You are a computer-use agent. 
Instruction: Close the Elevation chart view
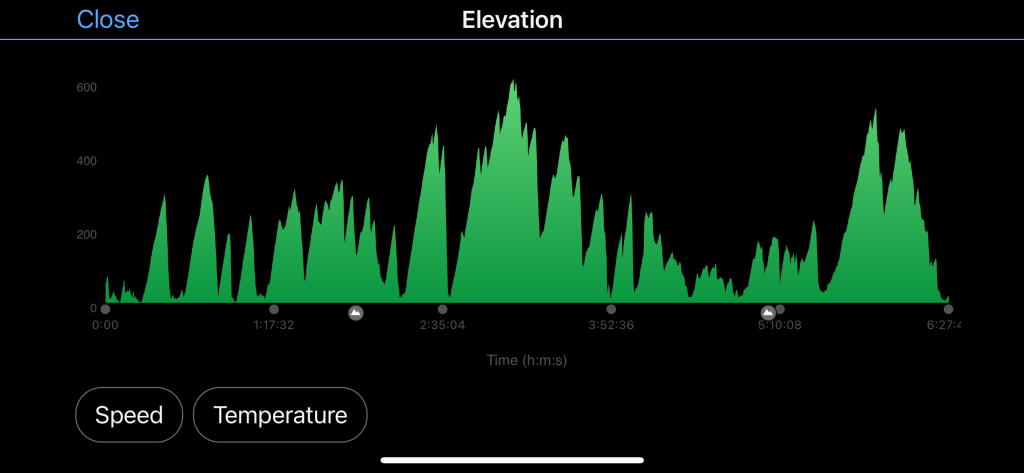click(108, 20)
